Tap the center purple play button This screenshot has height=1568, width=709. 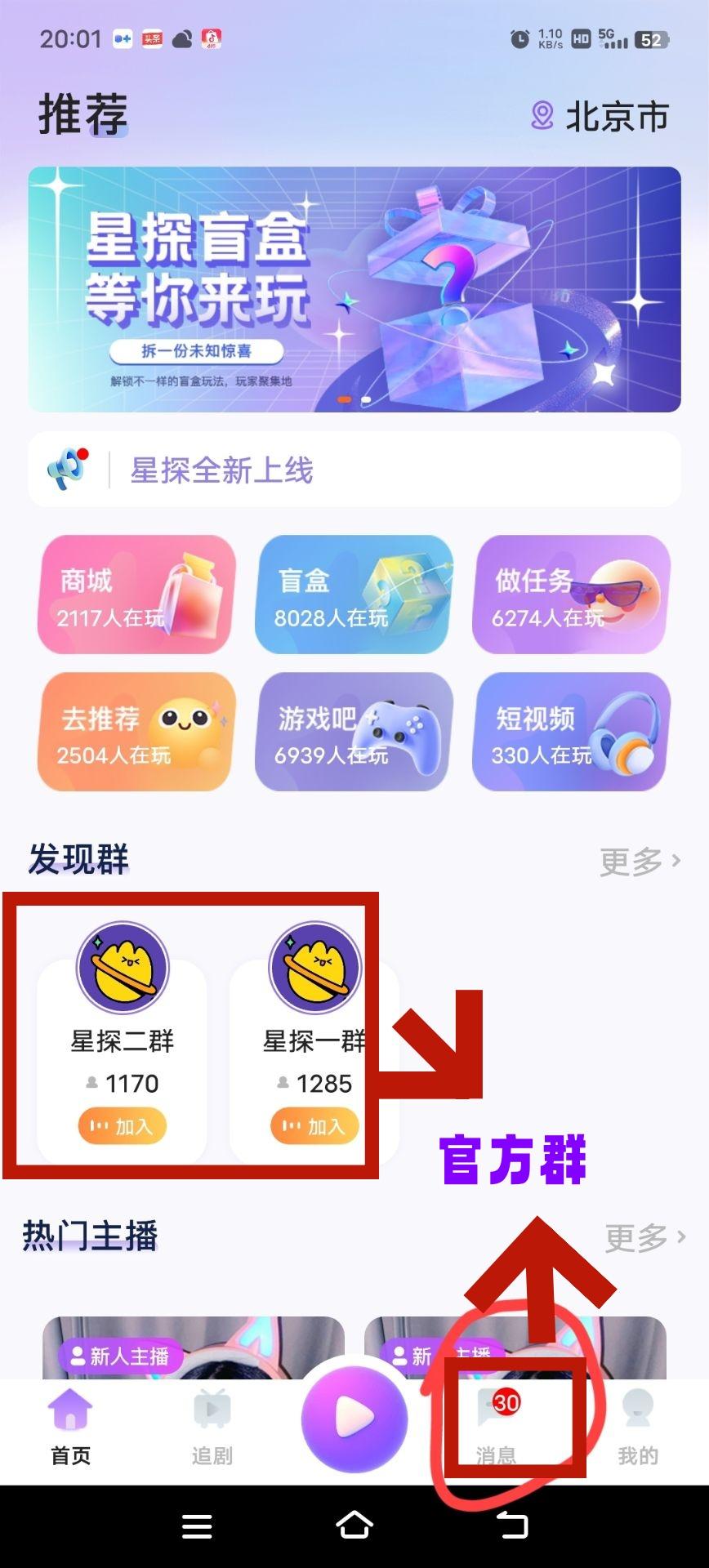(354, 1419)
